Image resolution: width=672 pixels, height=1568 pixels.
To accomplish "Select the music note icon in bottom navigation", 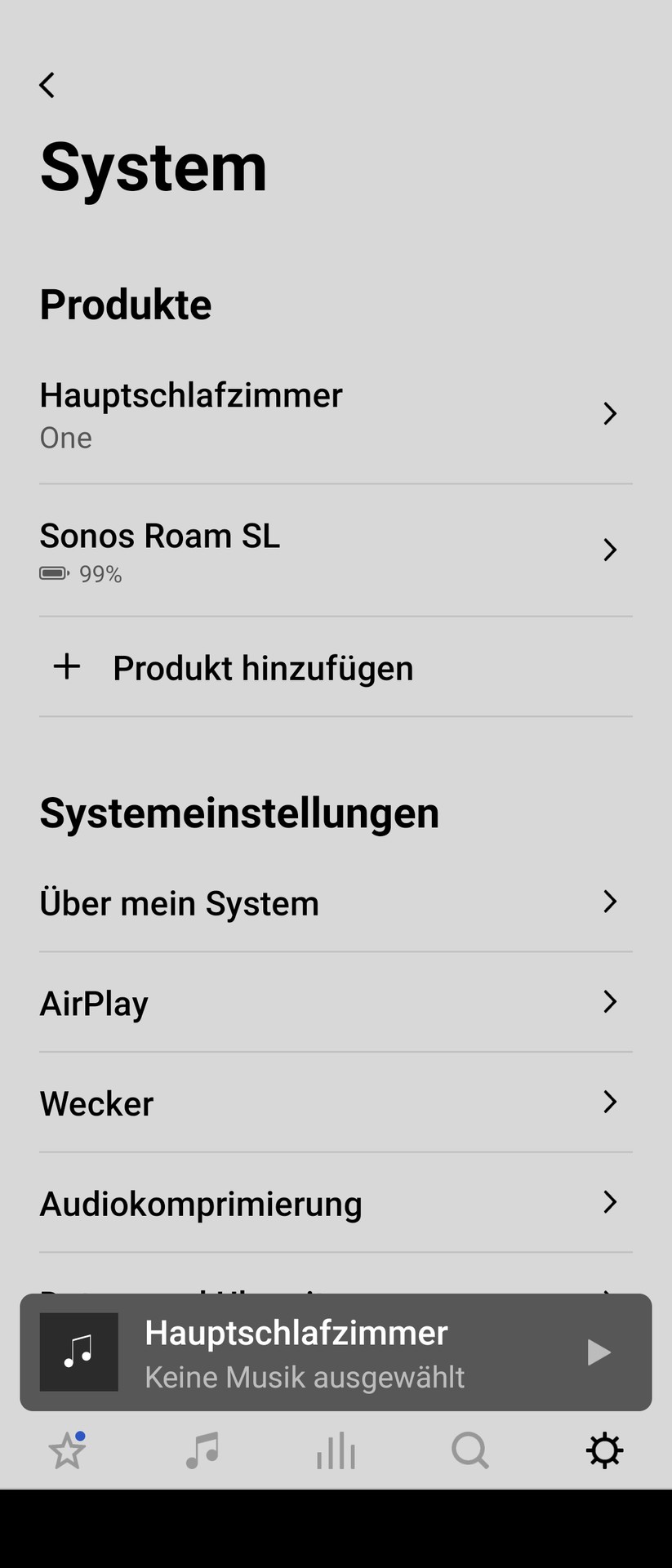I will (x=202, y=1451).
